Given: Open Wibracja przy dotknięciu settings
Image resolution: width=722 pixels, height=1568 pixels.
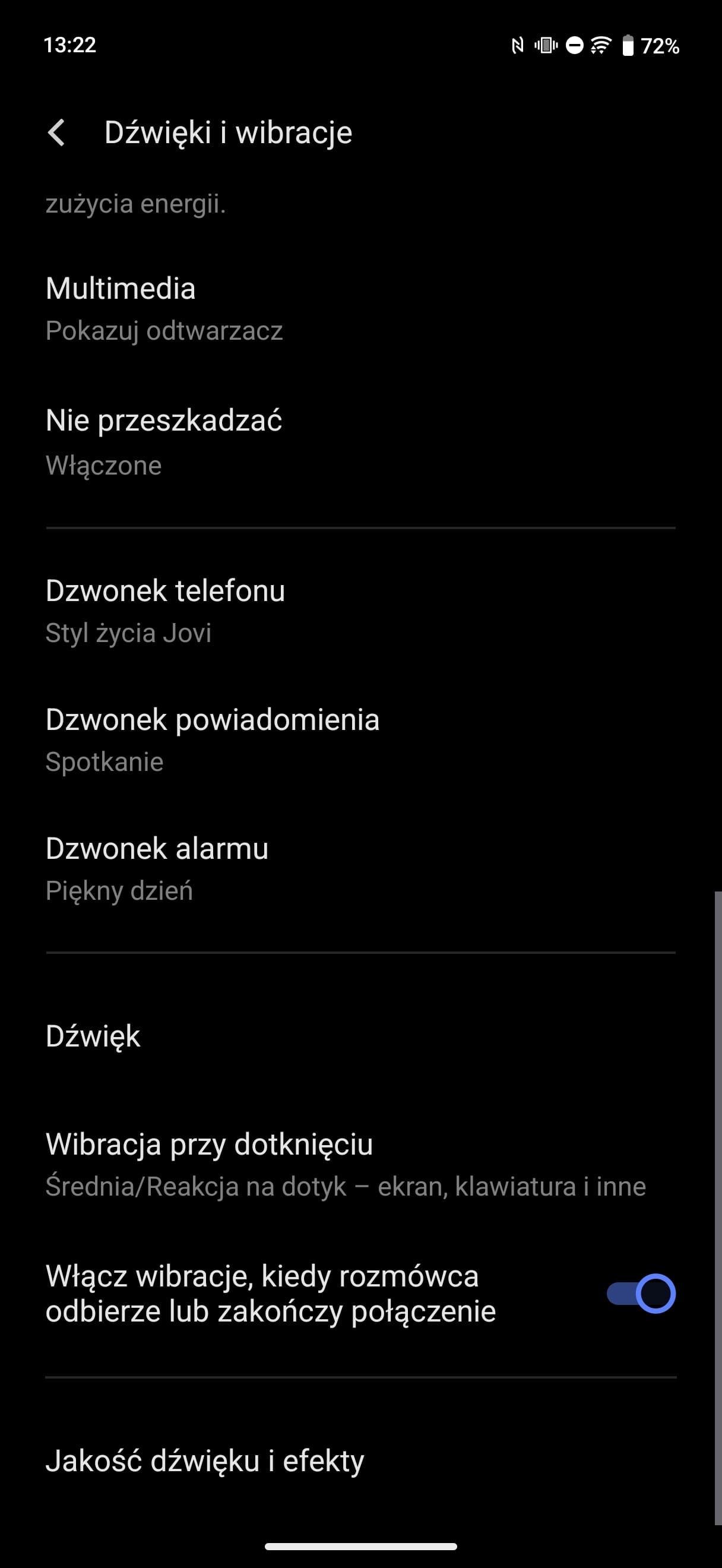Looking at the screenshot, I should pos(360,1164).
